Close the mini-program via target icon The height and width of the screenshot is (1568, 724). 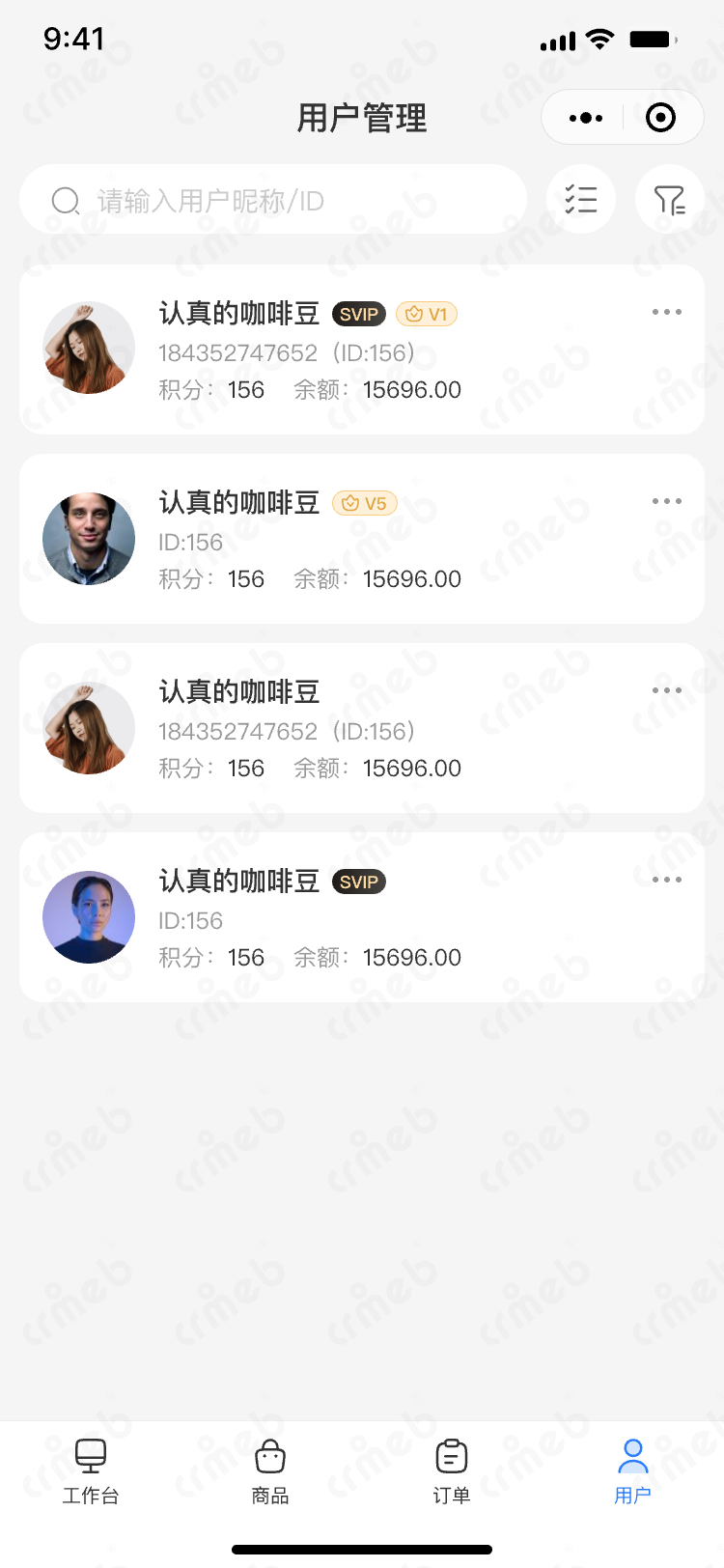click(660, 118)
